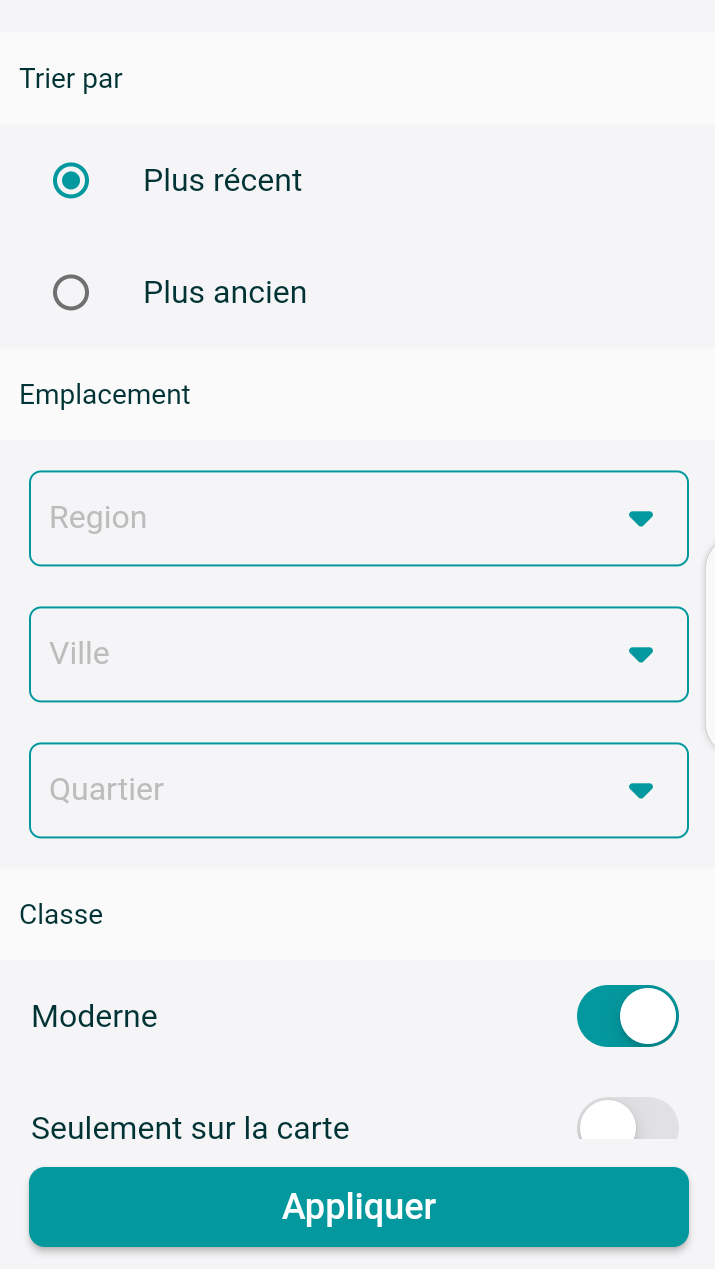This screenshot has width=715, height=1269.
Task: Select the Plus récent sort option
Action: pos(71,181)
